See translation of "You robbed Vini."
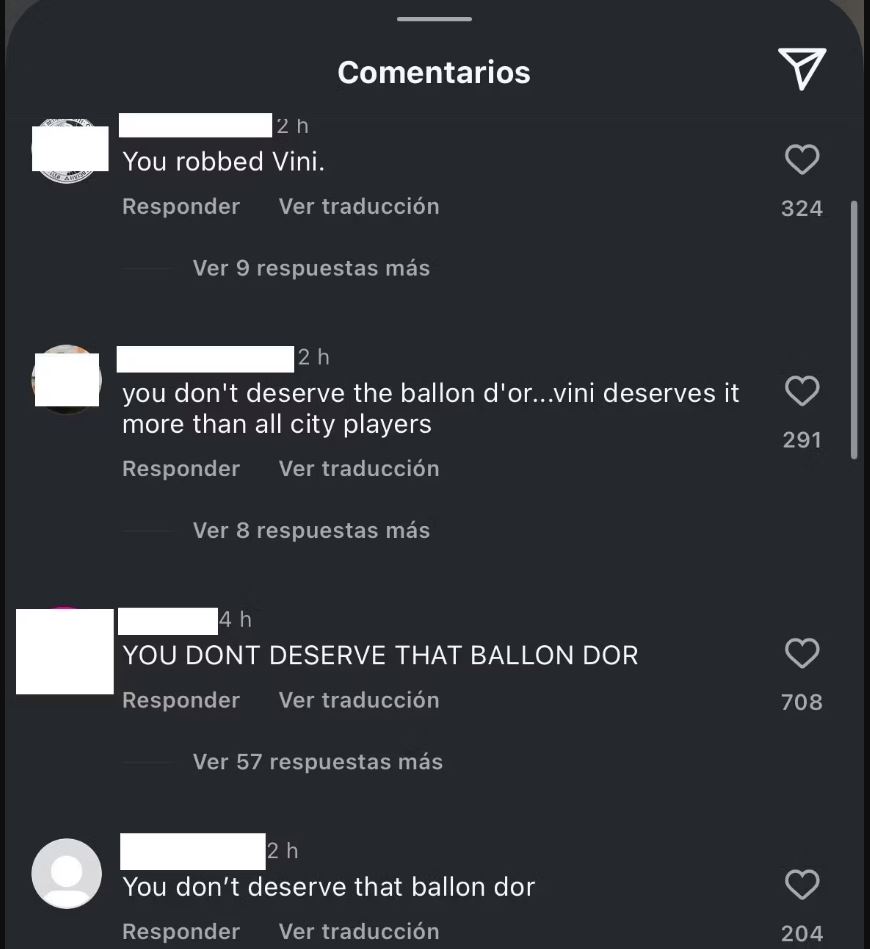The image size is (870, 949). tap(359, 206)
